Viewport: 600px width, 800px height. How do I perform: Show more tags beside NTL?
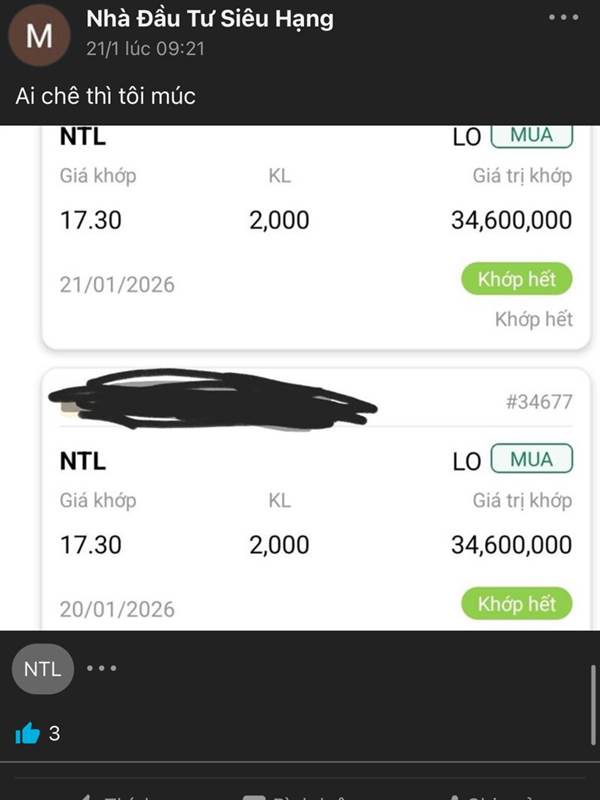point(101,668)
